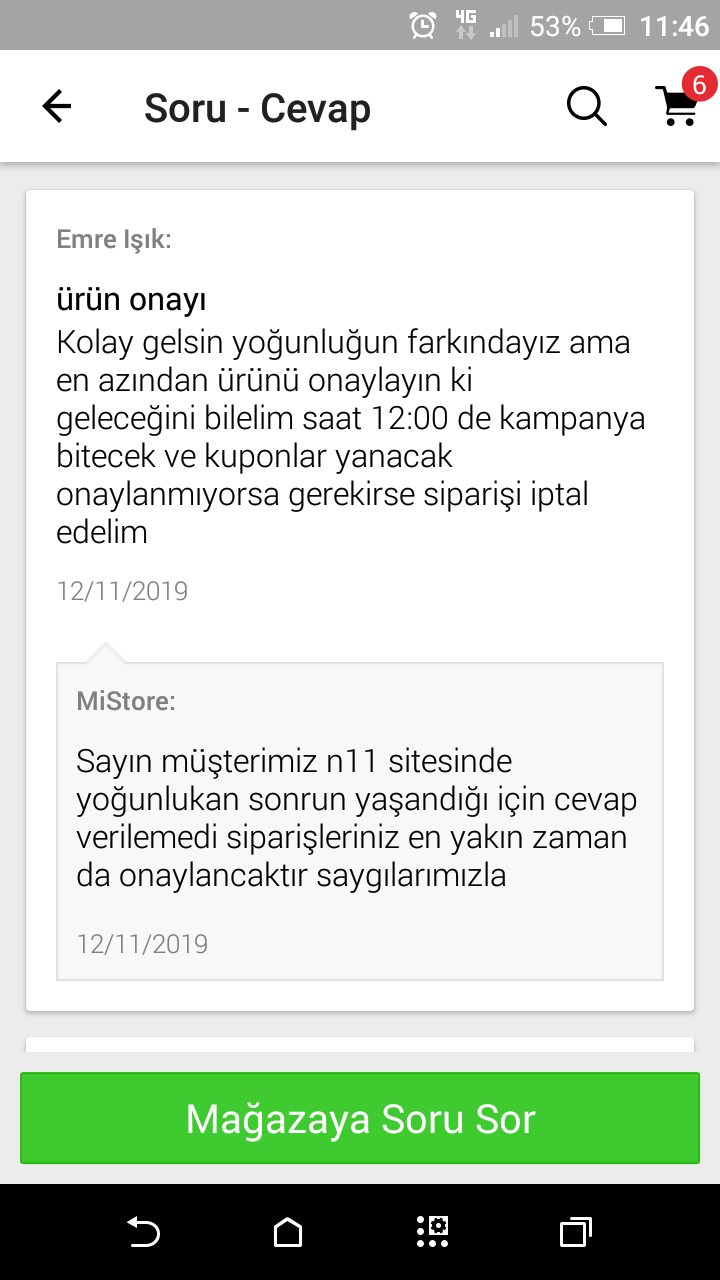The image size is (720, 1280).
Task: Tap the Mağazaya Soru Sor button
Action: pyautogui.click(x=360, y=1118)
